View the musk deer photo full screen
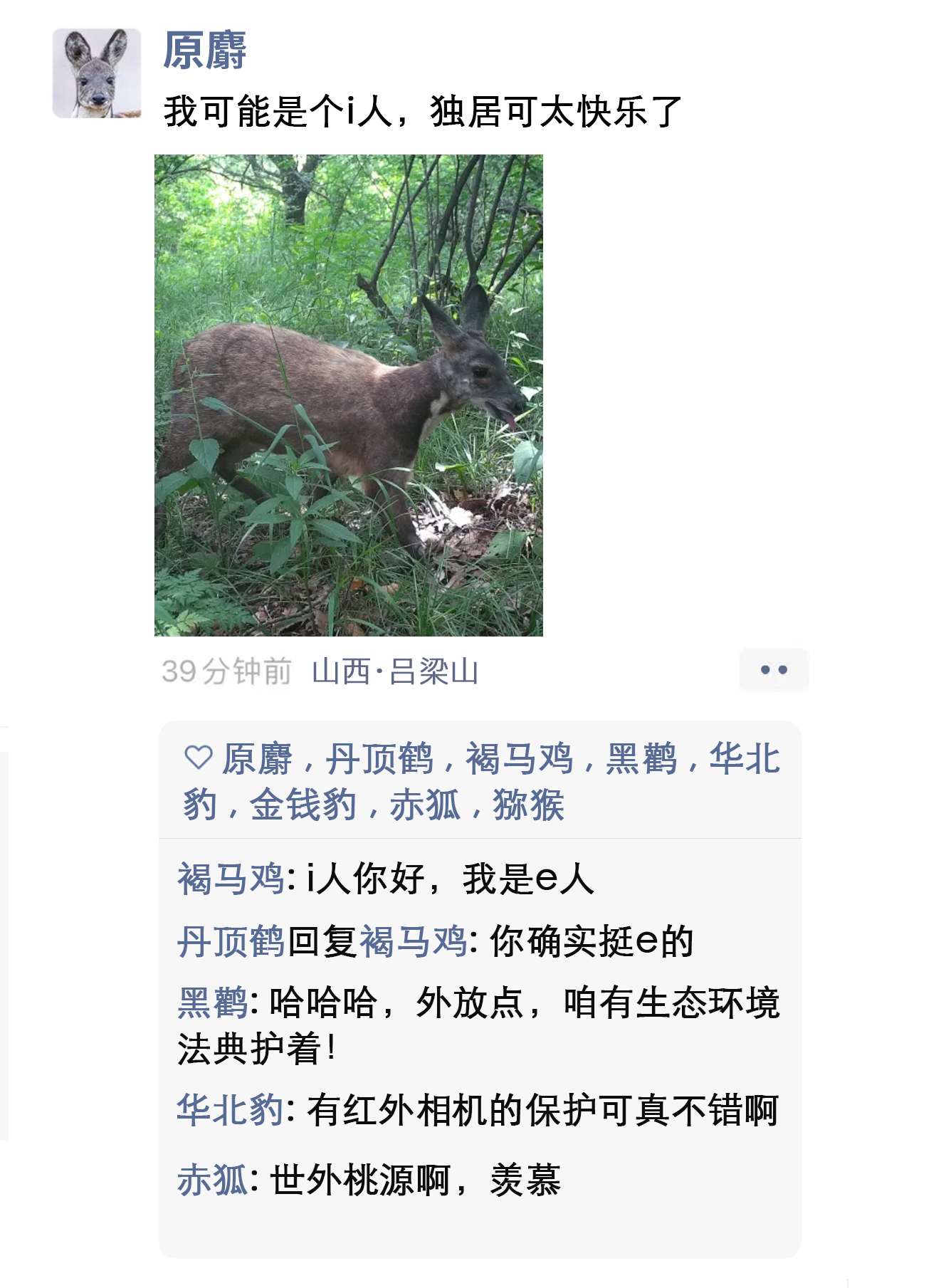This screenshot has width=946, height=1288. click(349, 395)
